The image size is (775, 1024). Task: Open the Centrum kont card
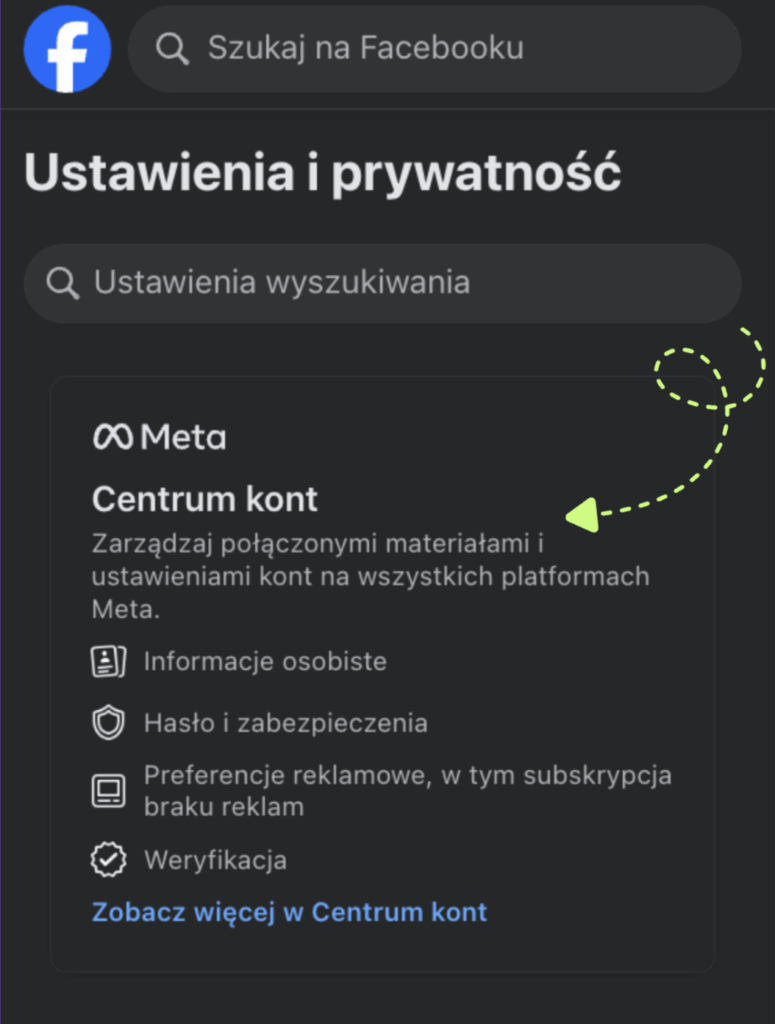pos(205,498)
